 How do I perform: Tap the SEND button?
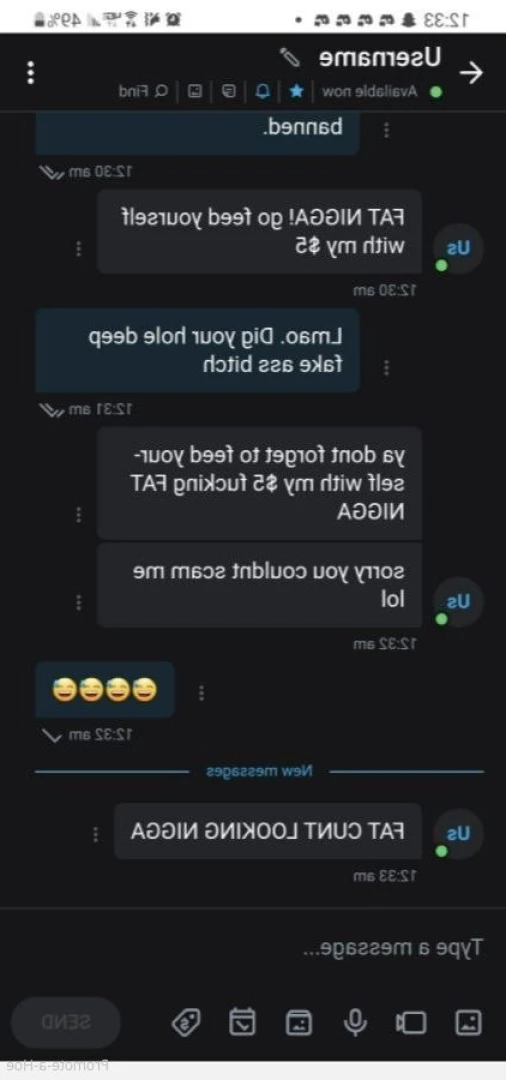click(x=65, y=1022)
